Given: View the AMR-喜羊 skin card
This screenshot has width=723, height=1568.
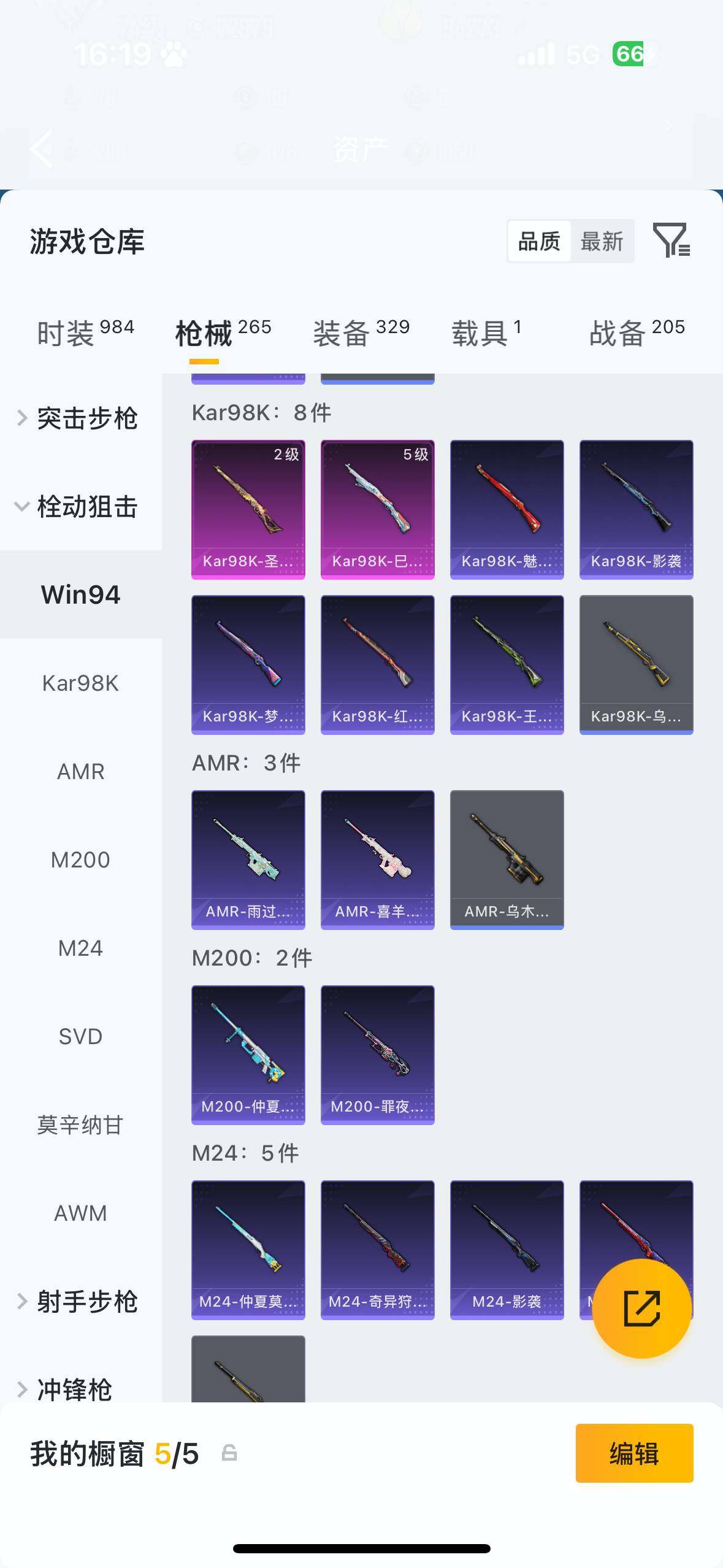Looking at the screenshot, I should tap(377, 859).
